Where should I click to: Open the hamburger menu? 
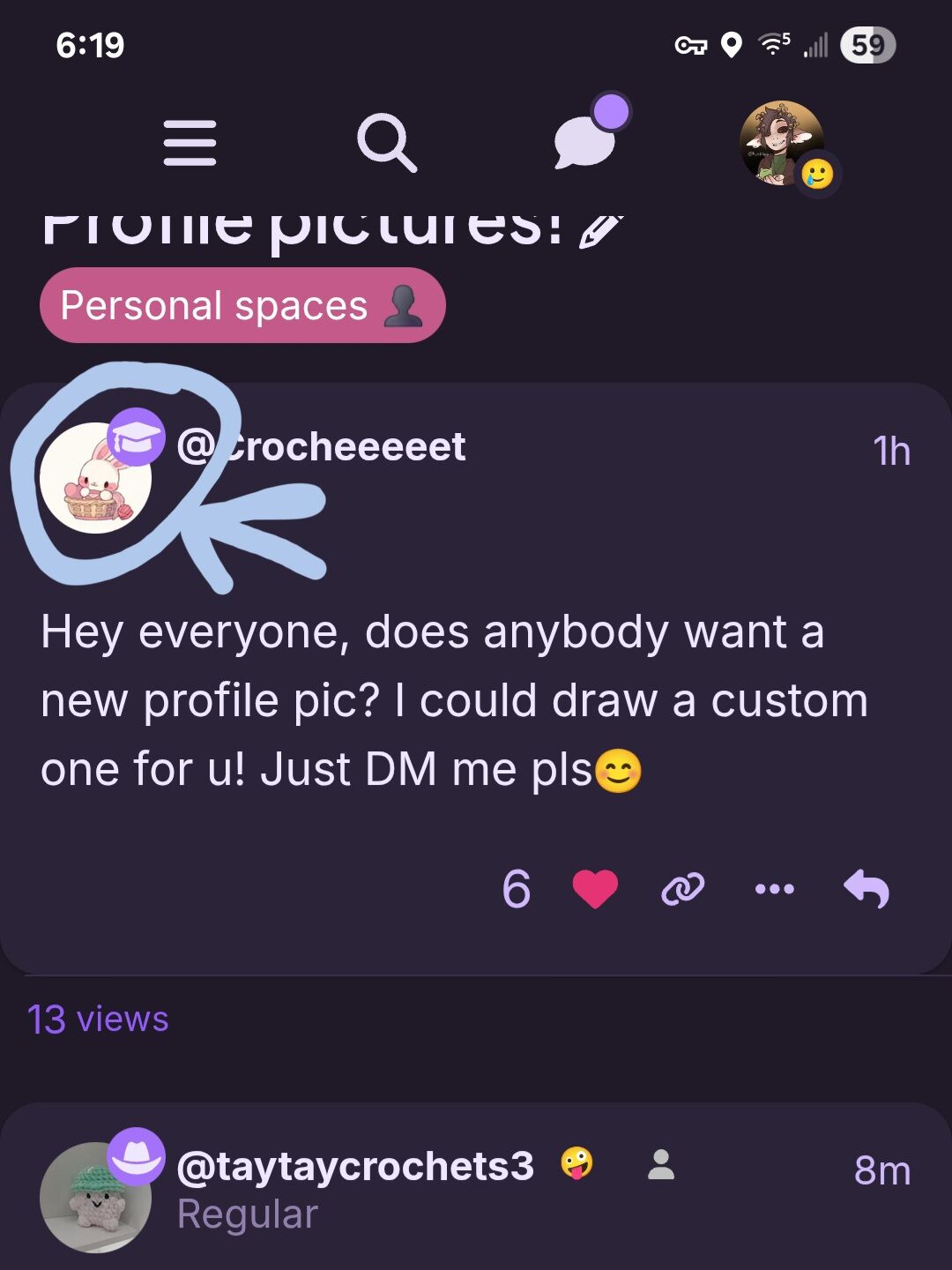190,143
